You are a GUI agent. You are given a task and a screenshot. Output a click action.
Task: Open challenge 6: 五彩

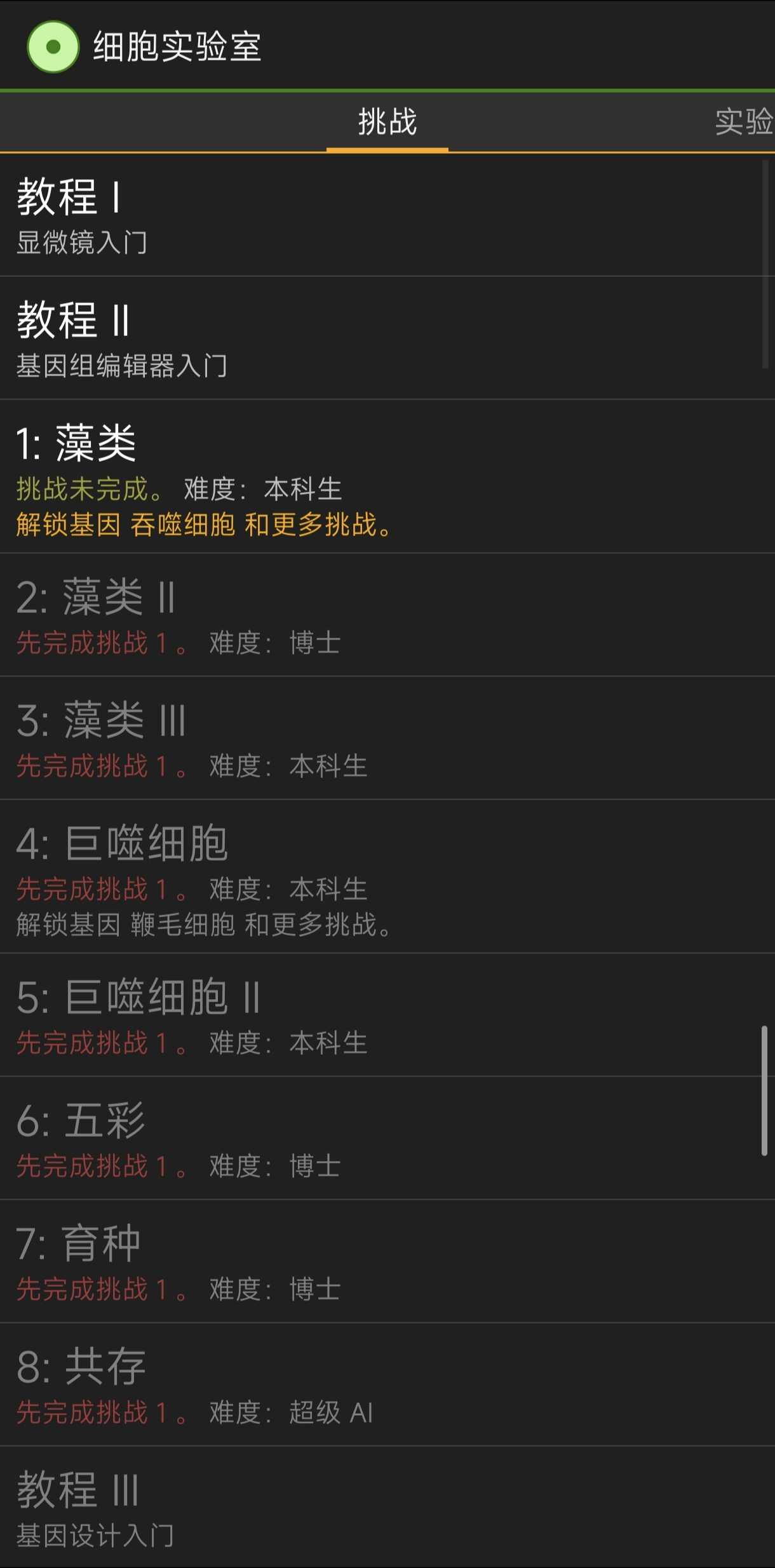pyautogui.click(x=387, y=1138)
